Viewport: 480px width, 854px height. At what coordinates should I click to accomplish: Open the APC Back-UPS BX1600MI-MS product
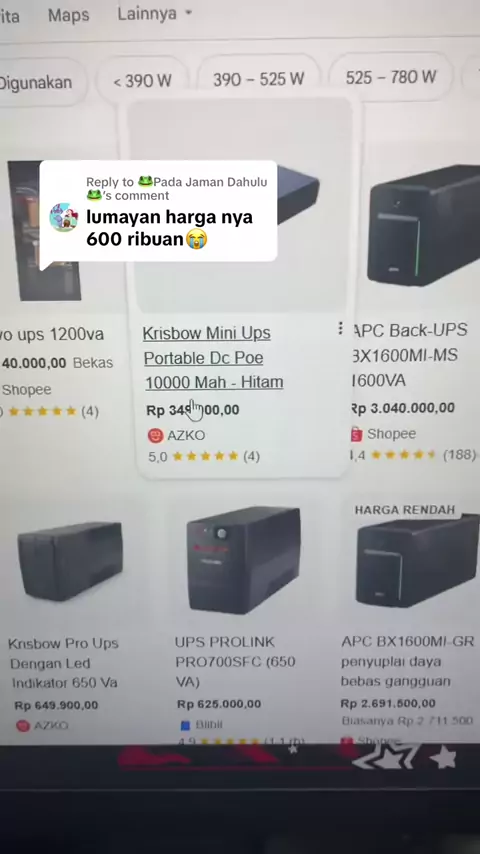click(x=412, y=355)
